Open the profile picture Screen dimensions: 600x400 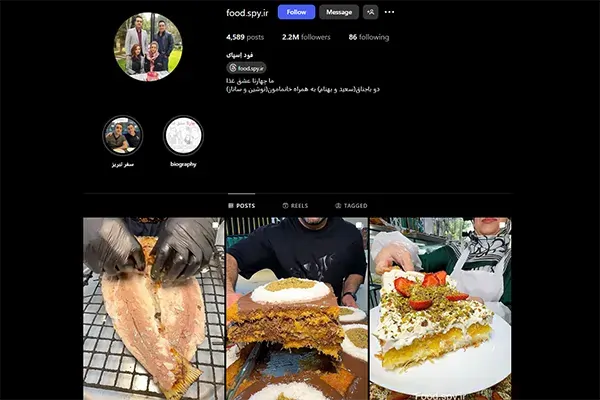[x=148, y=47]
